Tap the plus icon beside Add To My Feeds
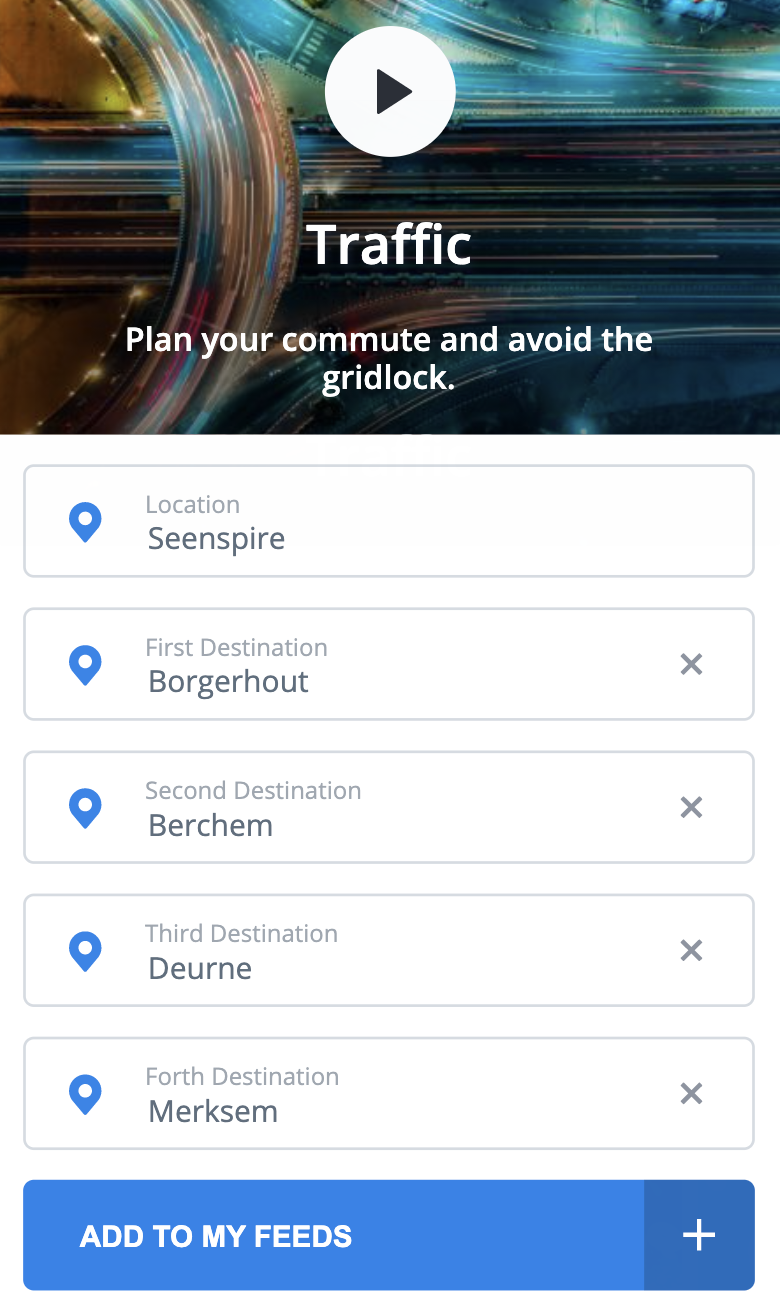 point(699,1236)
